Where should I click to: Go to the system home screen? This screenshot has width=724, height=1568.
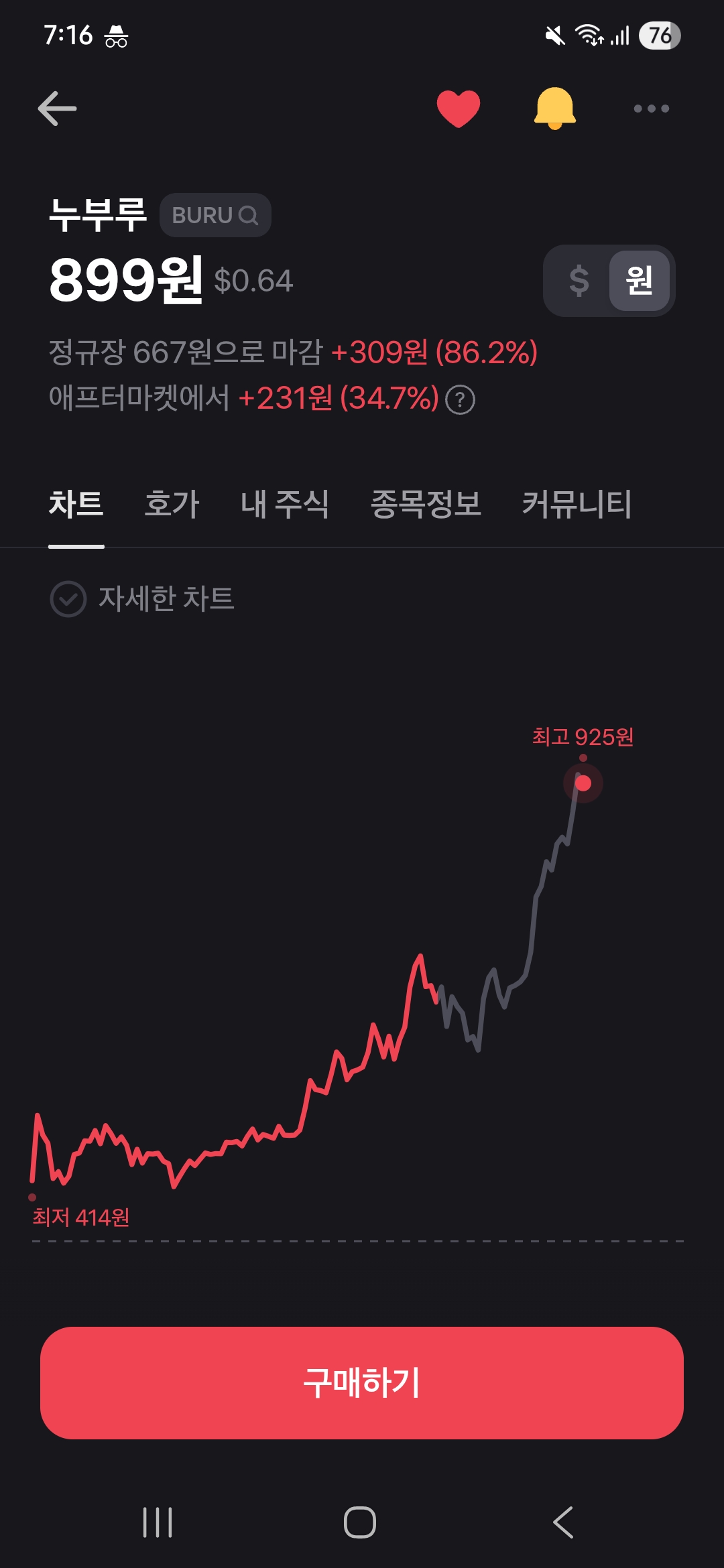click(x=360, y=1522)
